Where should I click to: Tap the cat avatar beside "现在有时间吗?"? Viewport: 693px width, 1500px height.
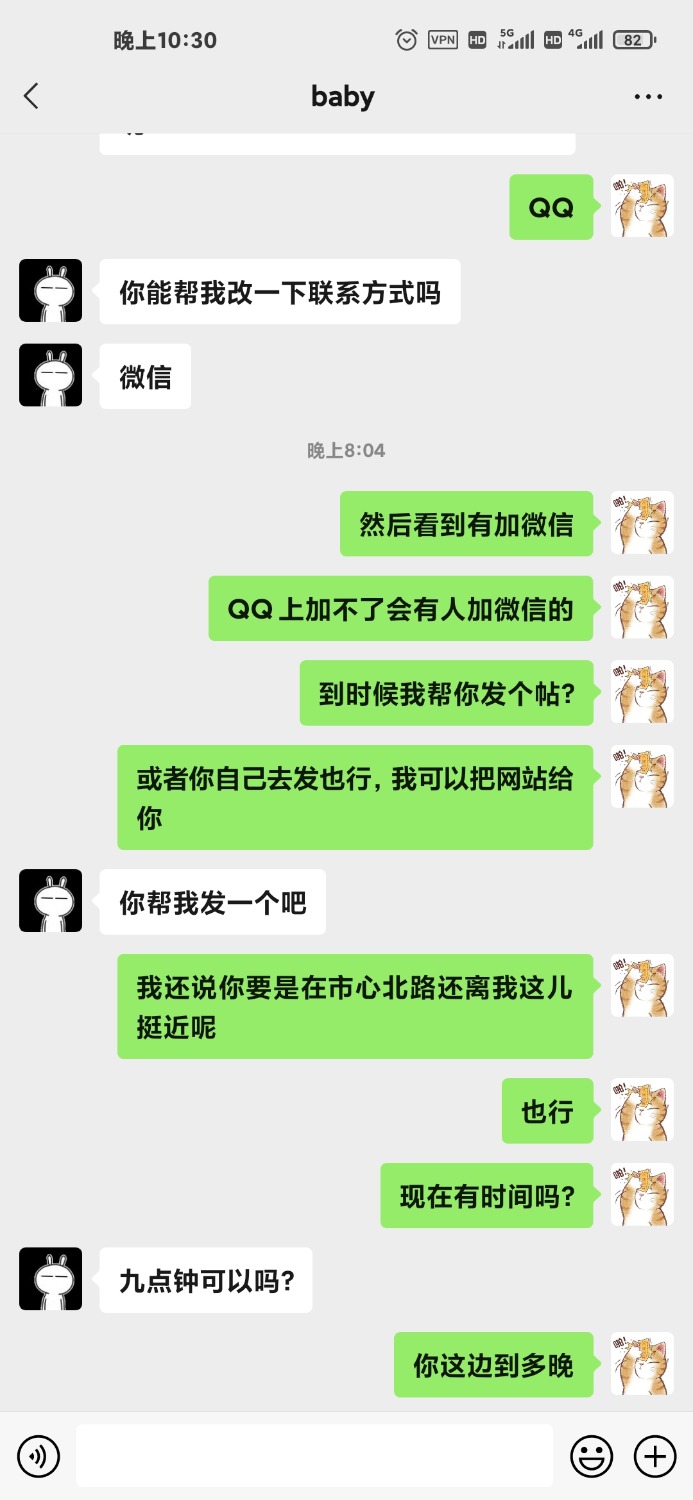(642, 1195)
